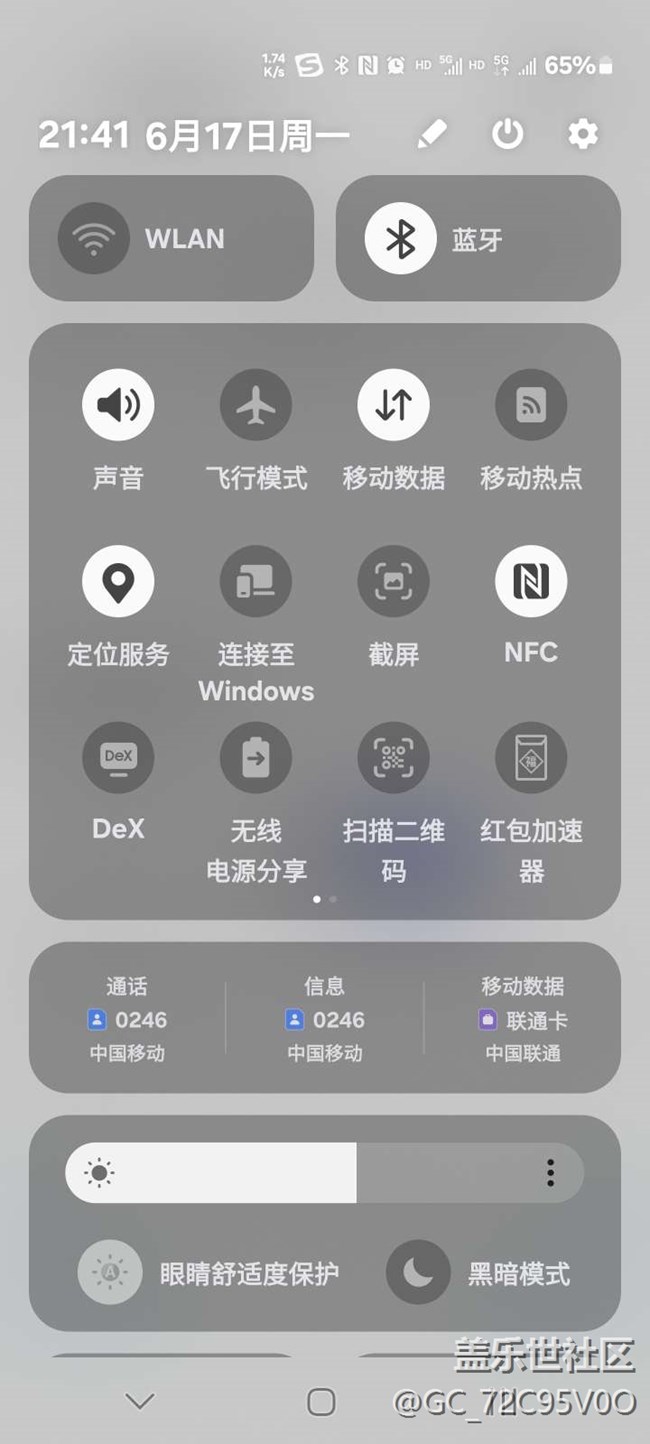650x1444 pixels.
Task: Enable 无线电源分享 power sharing
Action: pos(256,758)
